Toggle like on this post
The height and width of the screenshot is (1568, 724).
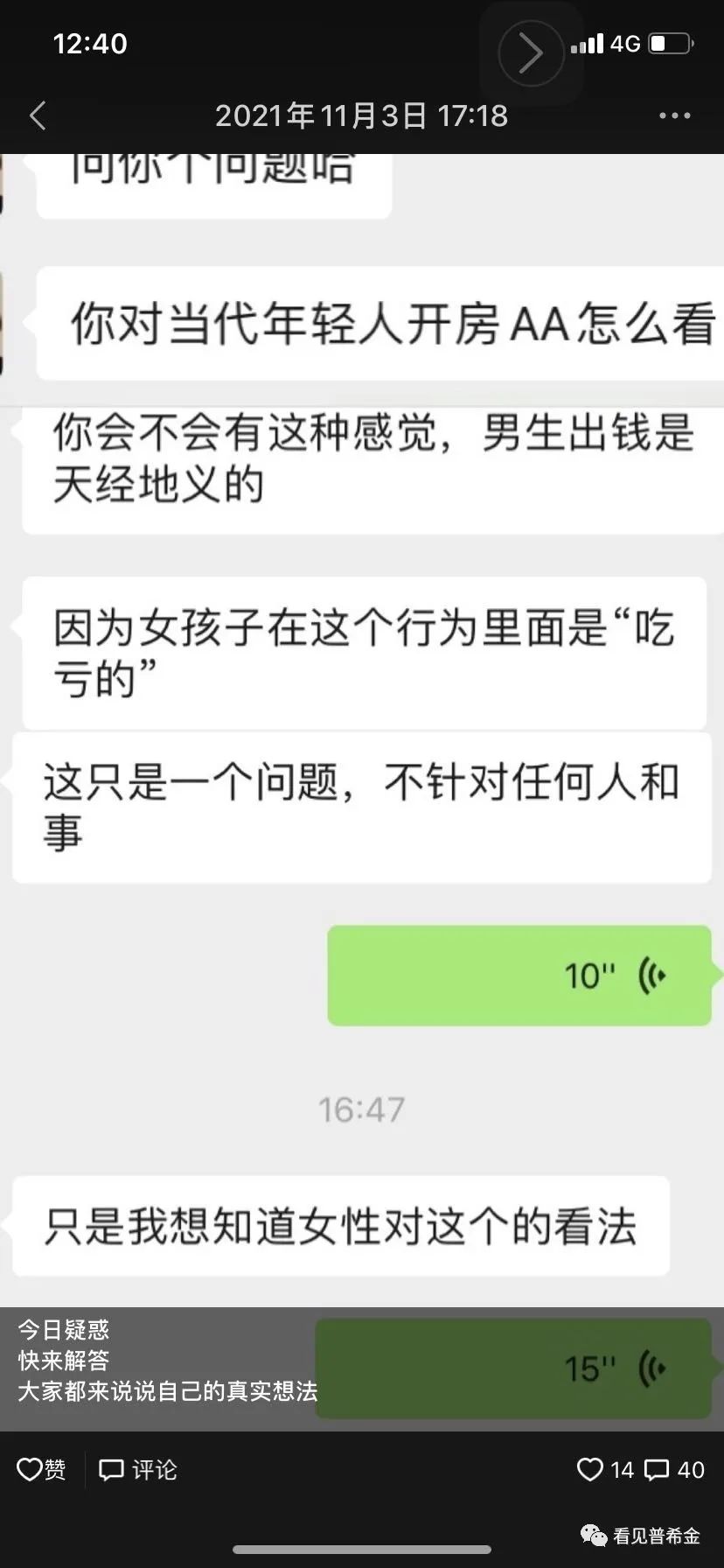tap(41, 1471)
